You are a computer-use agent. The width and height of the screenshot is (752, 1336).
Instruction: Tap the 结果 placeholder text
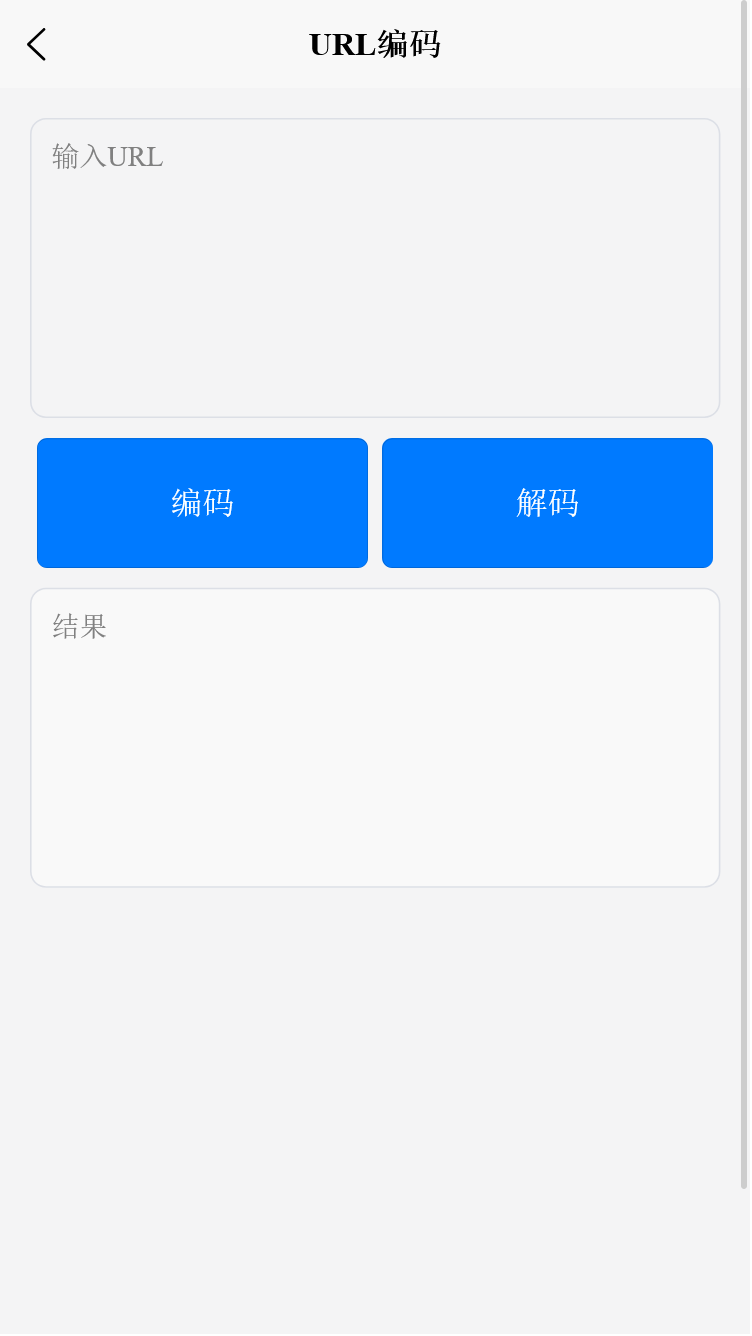pos(79,627)
